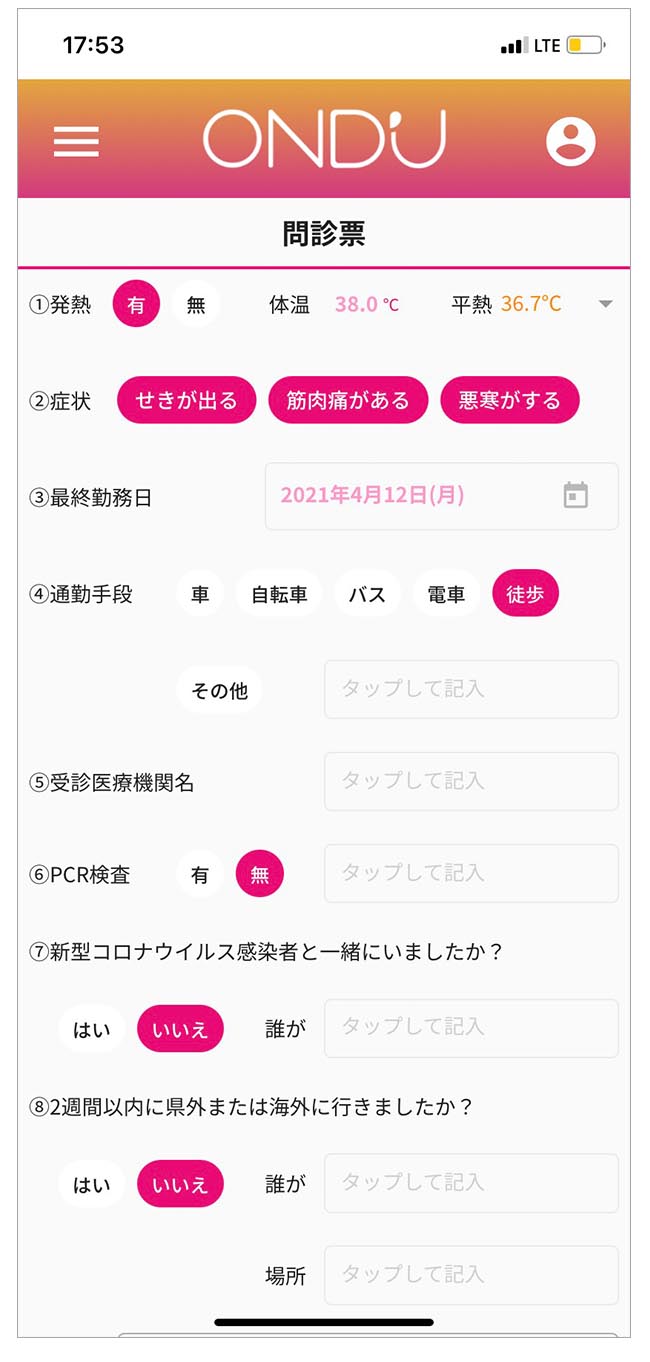Toggle the 悪寒がする symptom chip
Image resolution: width=650 pixels, height=1362 pixels.
click(x=509, y=401)
